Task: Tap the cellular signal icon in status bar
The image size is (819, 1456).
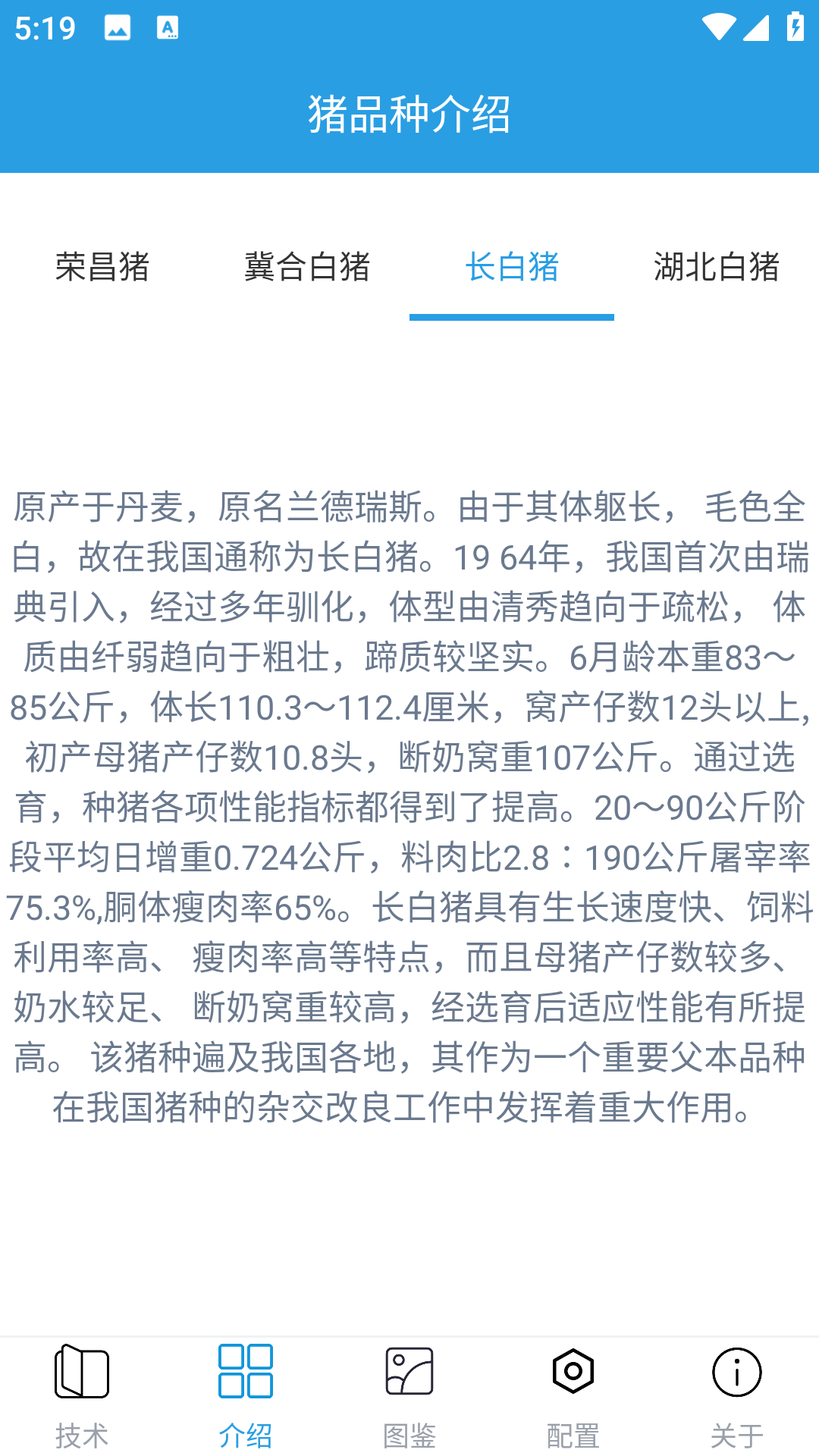Action: pyautogui.click(x=754, y=27)
